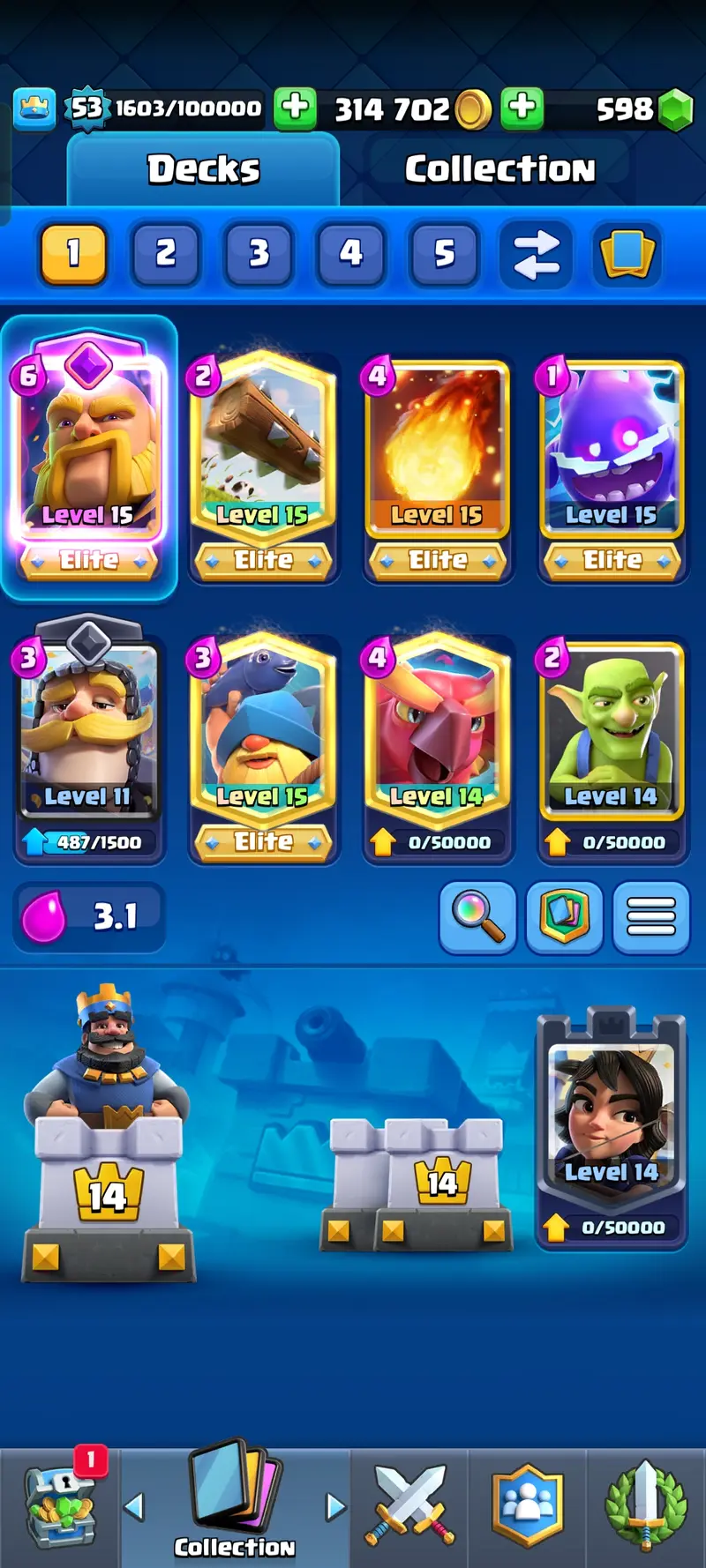Tap the swap arrows deck button
Viewport: 706px width, 1568px height.
point(537,254)
